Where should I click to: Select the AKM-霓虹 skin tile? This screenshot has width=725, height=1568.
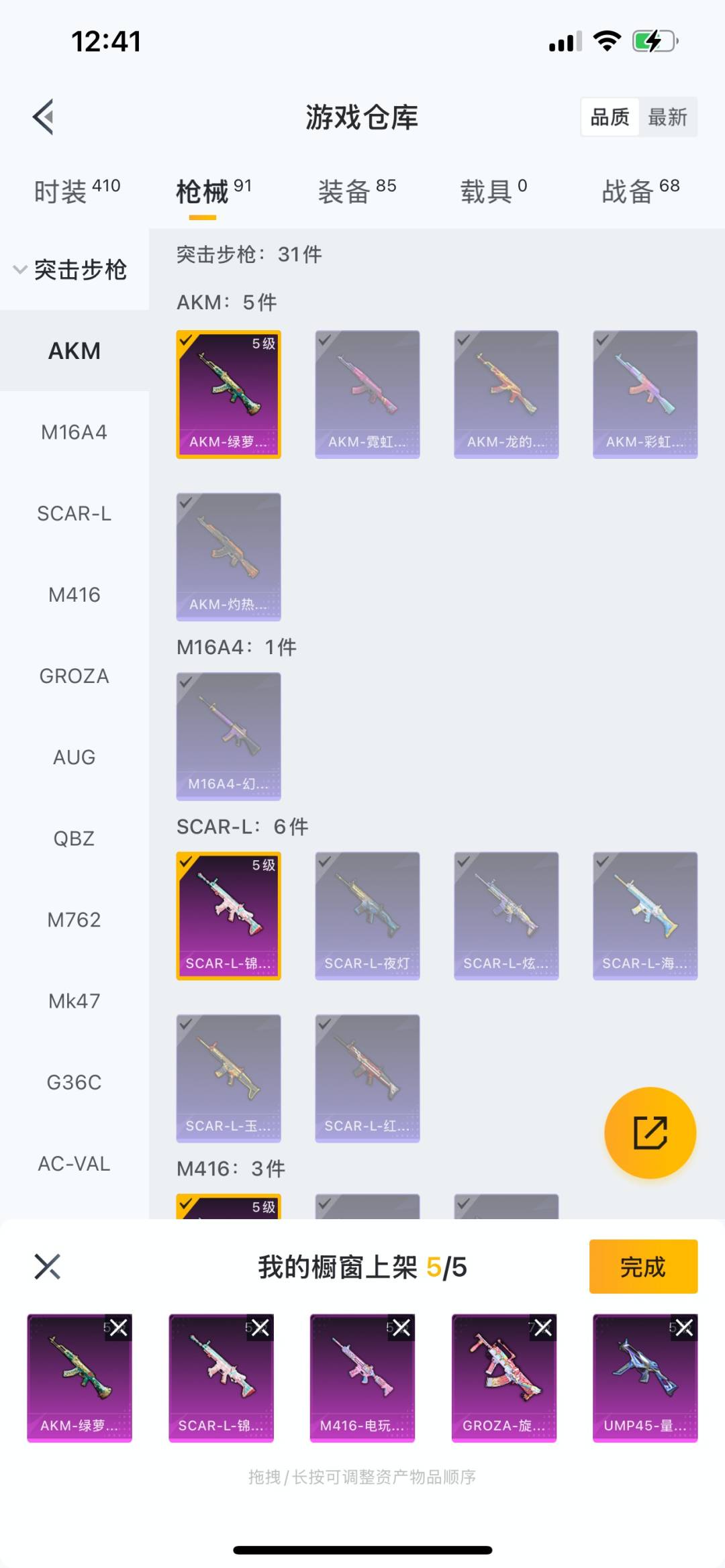[367, 394]
